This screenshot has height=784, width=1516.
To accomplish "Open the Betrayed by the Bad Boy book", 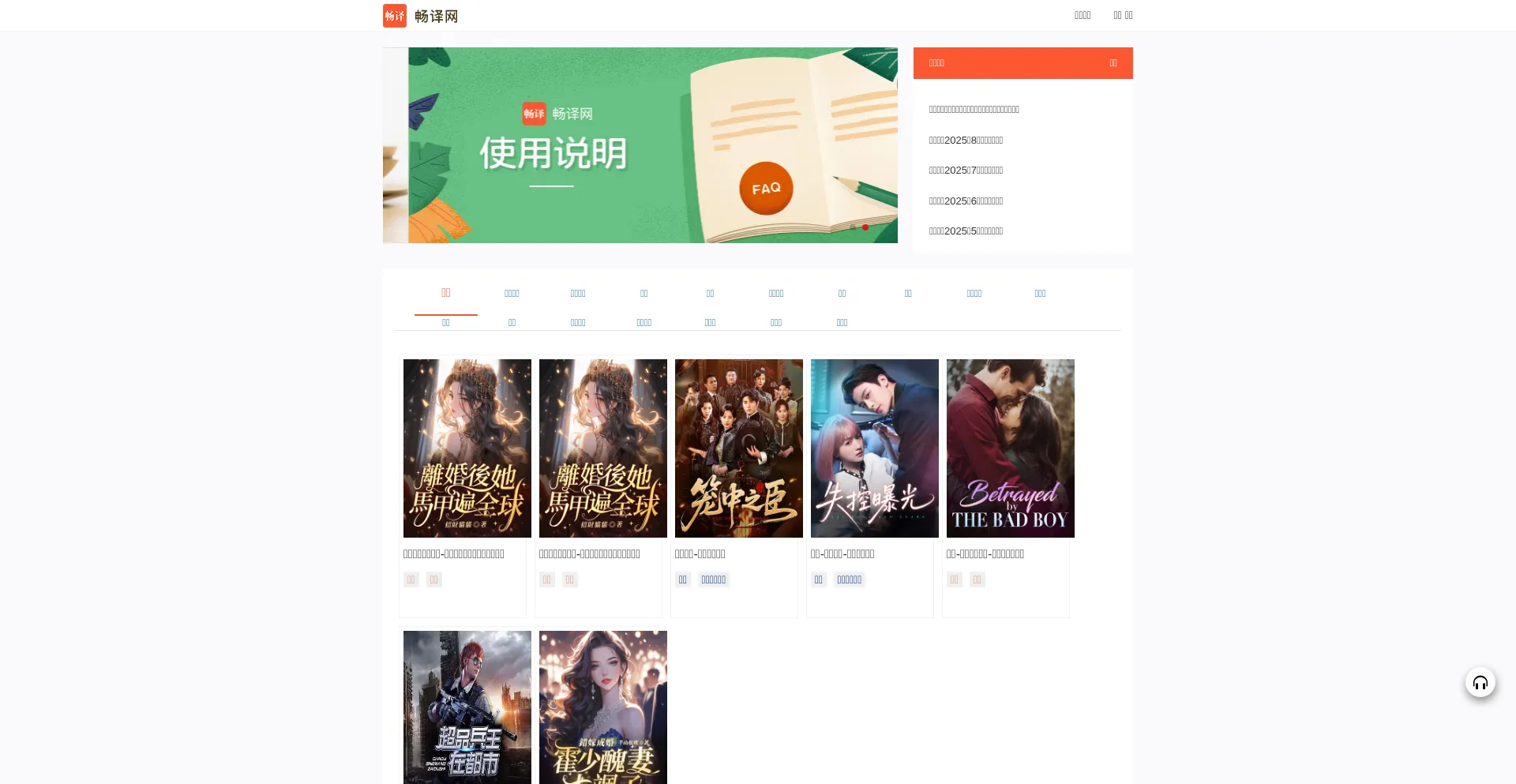I will tap(1010, 448).
